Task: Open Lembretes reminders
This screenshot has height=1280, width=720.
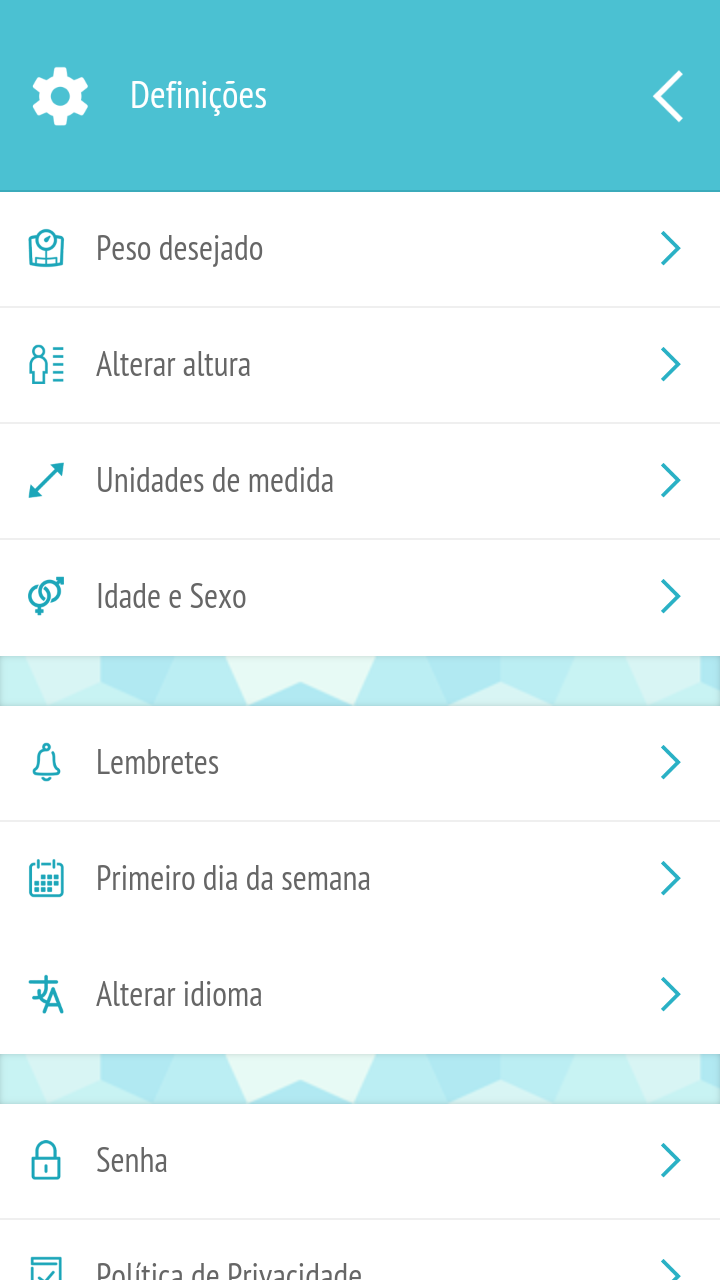Action: tap(360, 763)
